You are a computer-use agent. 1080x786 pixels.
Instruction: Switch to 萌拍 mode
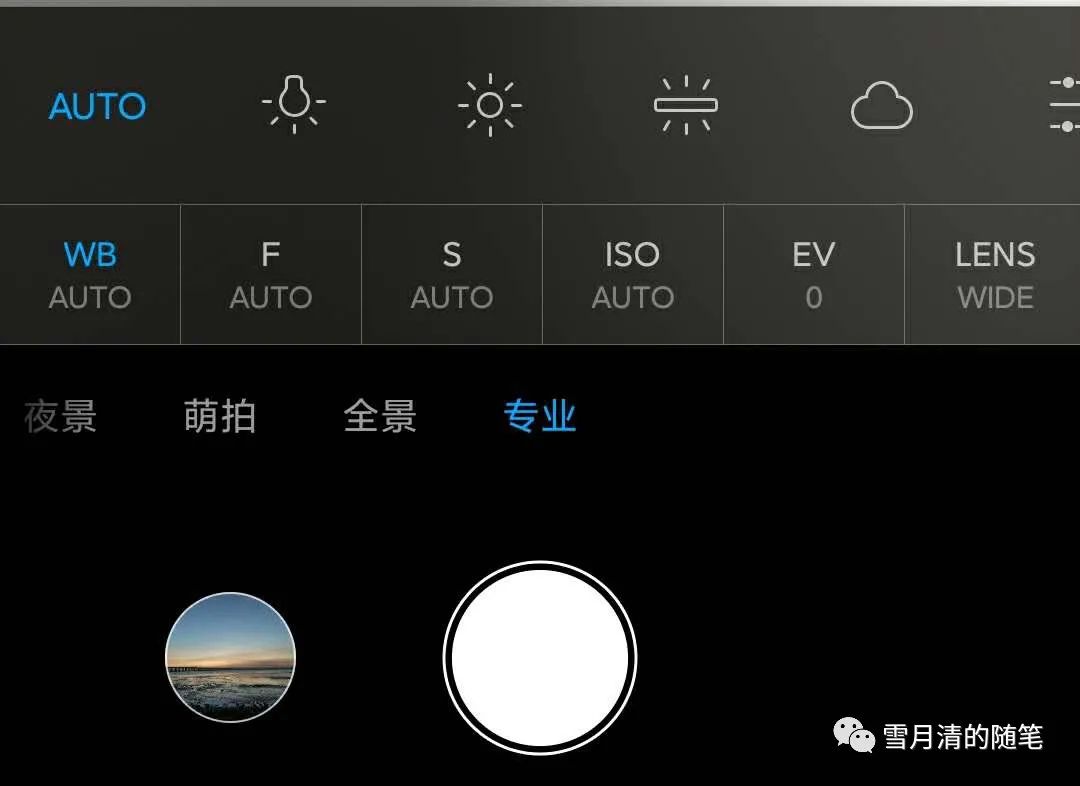[220, 416]
